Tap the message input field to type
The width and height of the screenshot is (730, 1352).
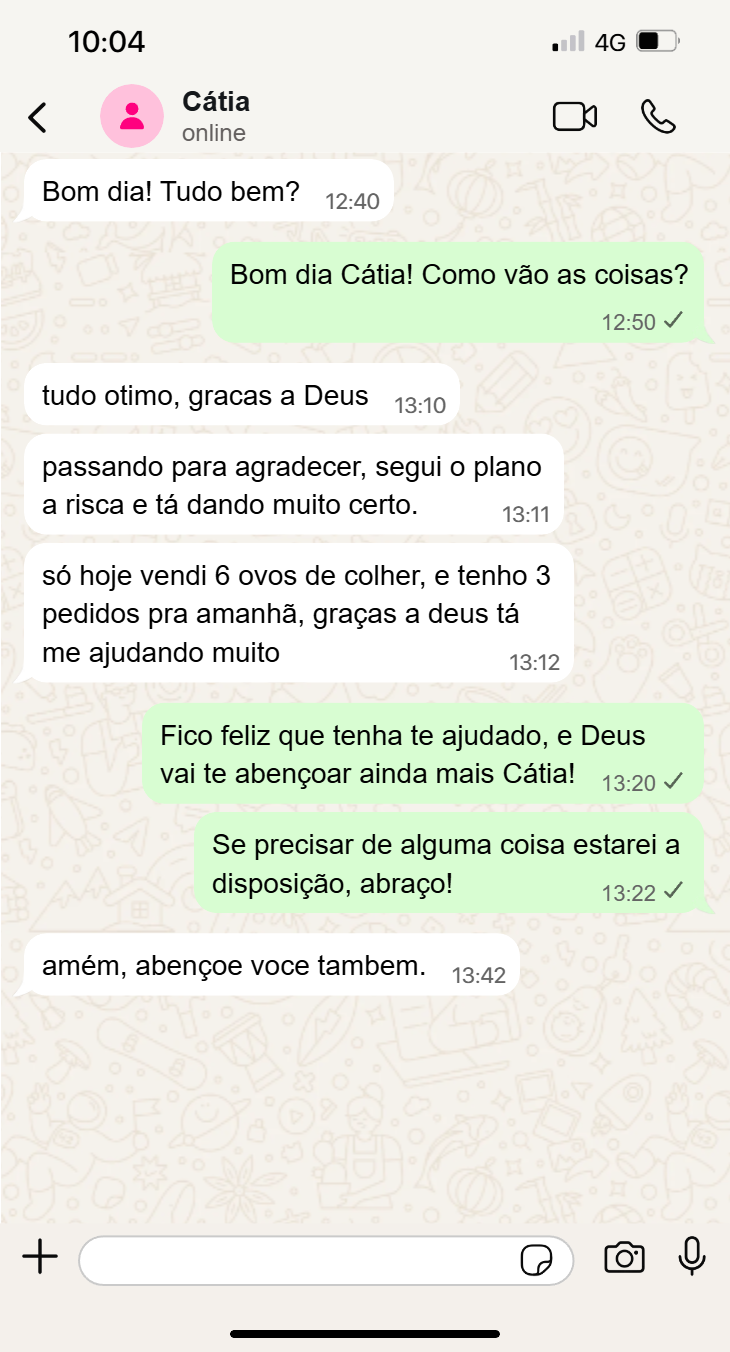point(300,1260)
